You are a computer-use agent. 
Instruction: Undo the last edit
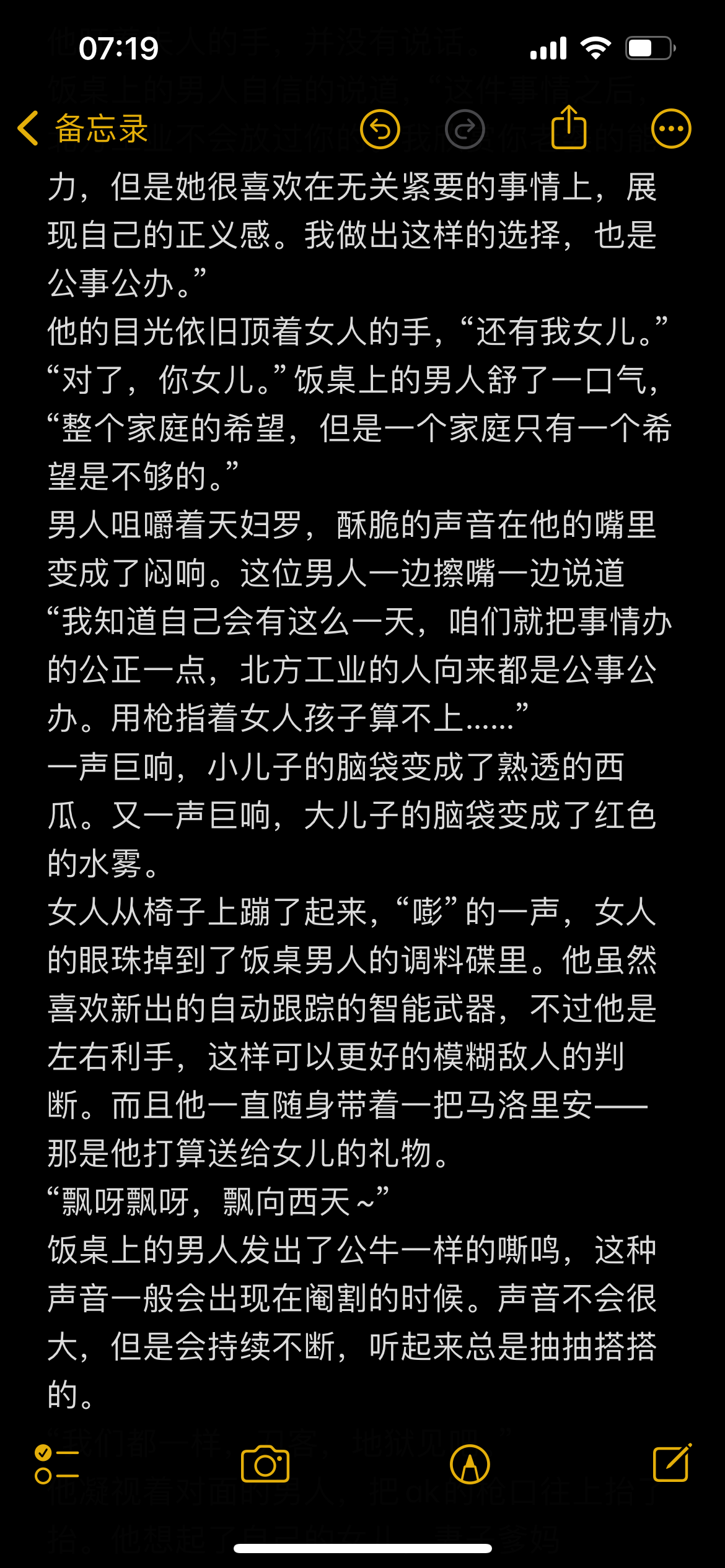[x=380, y=129]
